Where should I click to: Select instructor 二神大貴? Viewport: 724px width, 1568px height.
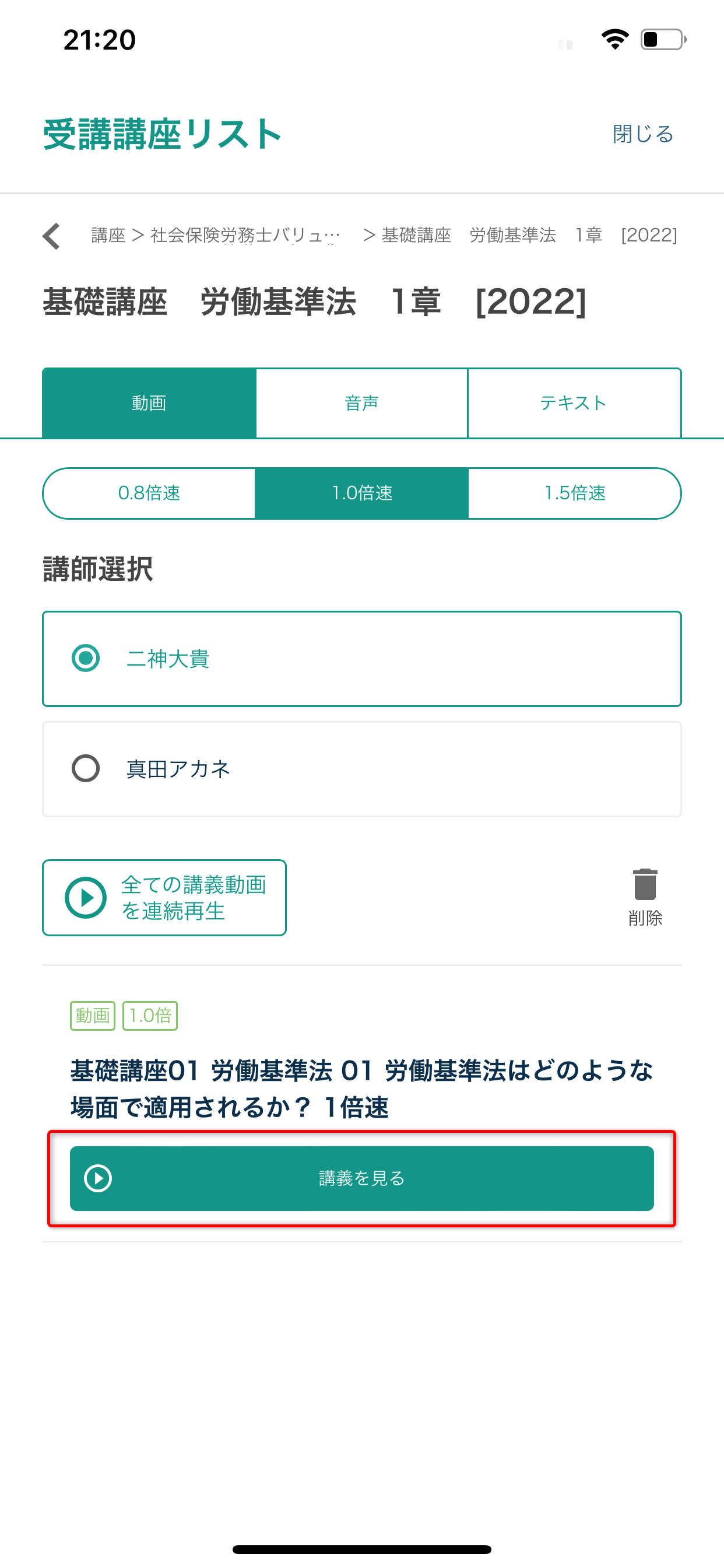(362, 659)
